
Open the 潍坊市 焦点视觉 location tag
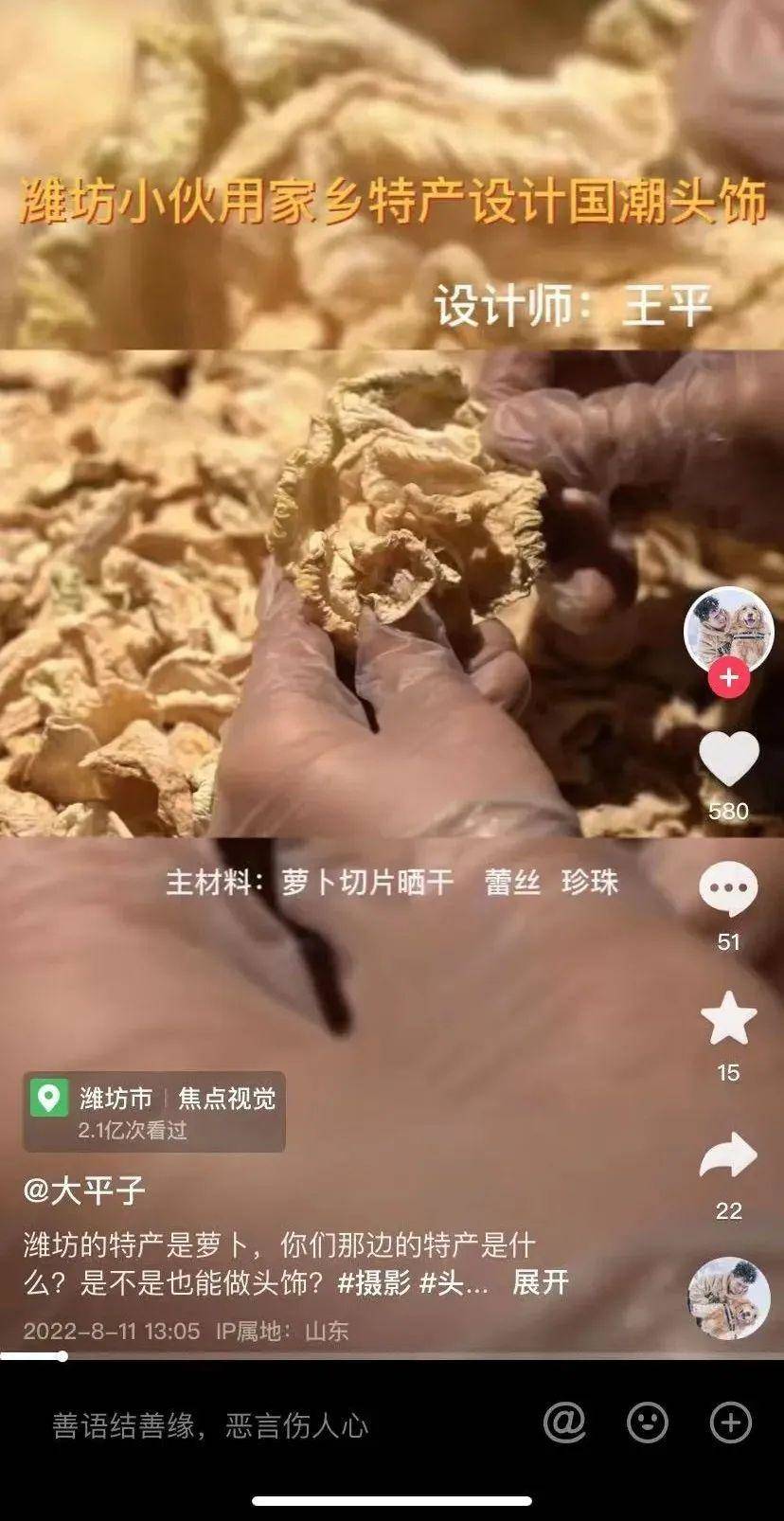pyautogui.click(x=155, y=1110)
